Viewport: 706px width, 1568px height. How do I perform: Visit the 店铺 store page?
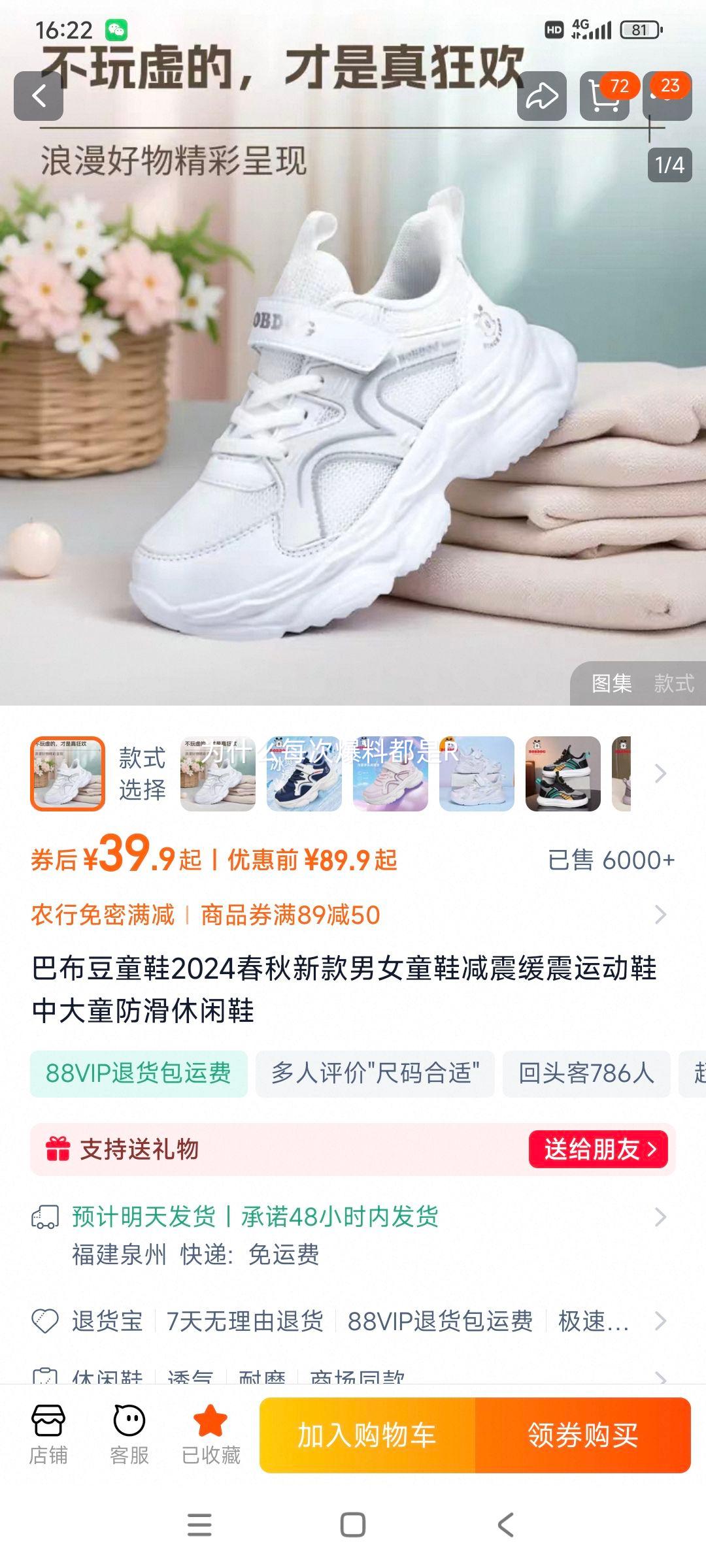pos(48,1435)
